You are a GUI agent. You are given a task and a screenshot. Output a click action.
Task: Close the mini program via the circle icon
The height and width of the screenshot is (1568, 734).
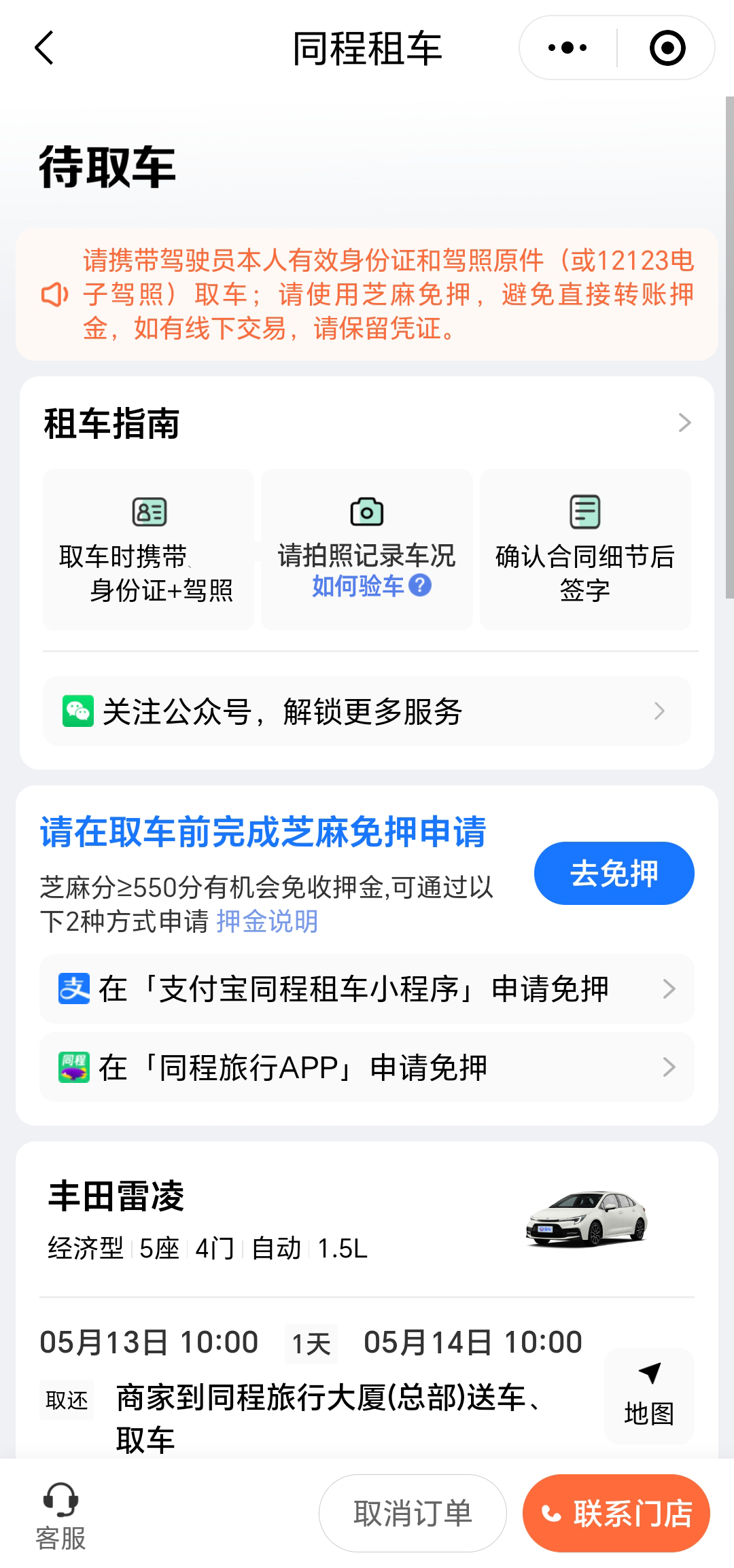click(x=667, y=48)
